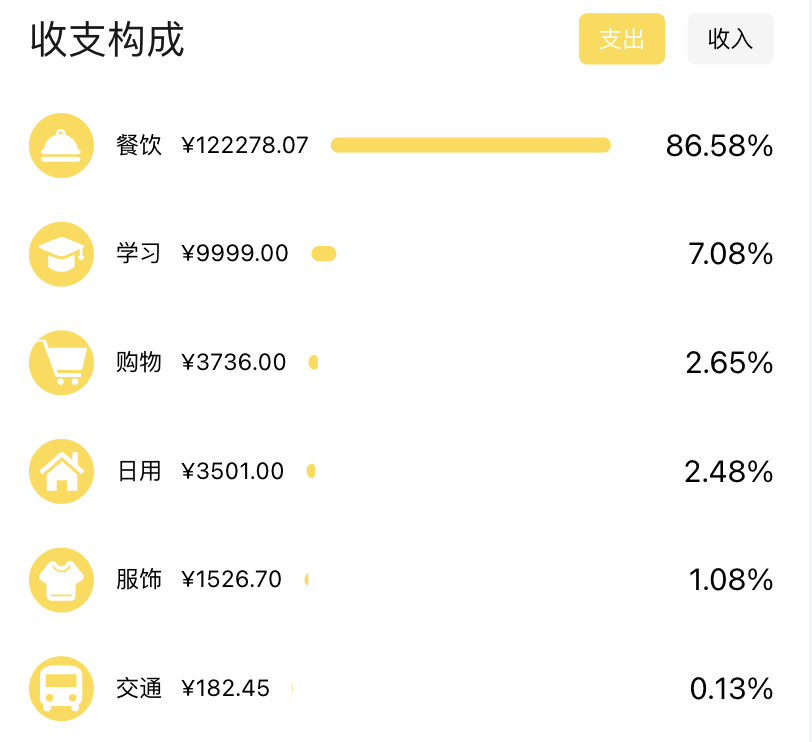Switch to the 支出 expense view
Screen dimensions: 812x742
[621, 39]
